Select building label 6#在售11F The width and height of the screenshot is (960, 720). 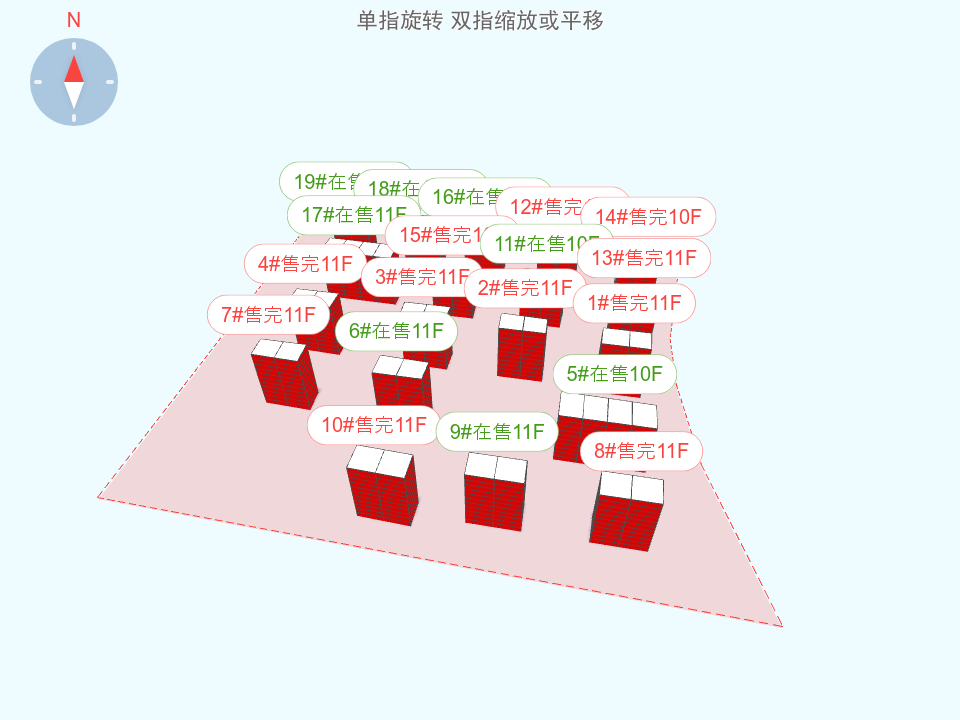[x=396, y=331]
